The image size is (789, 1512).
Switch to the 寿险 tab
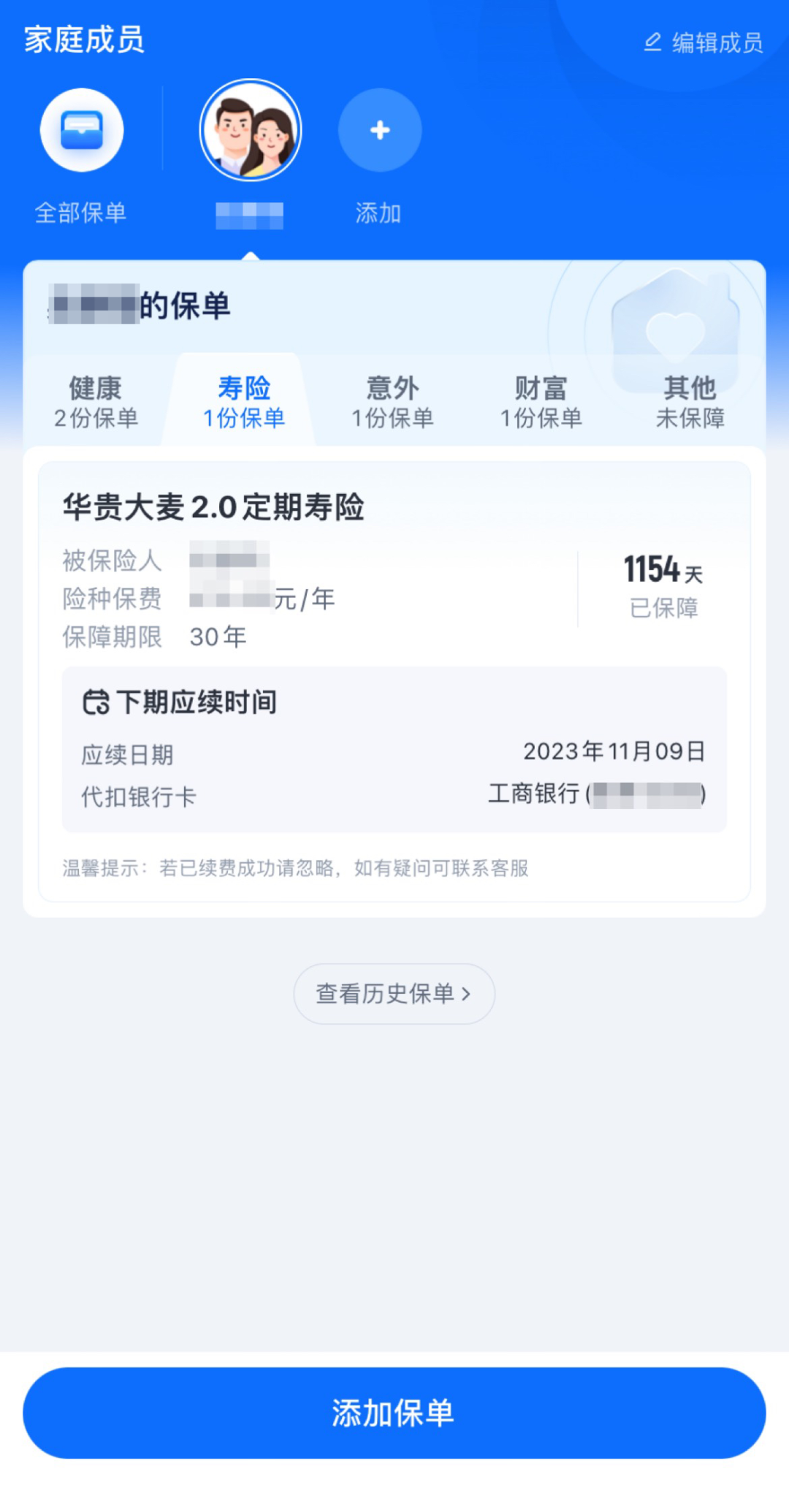[x=243, y=401]
